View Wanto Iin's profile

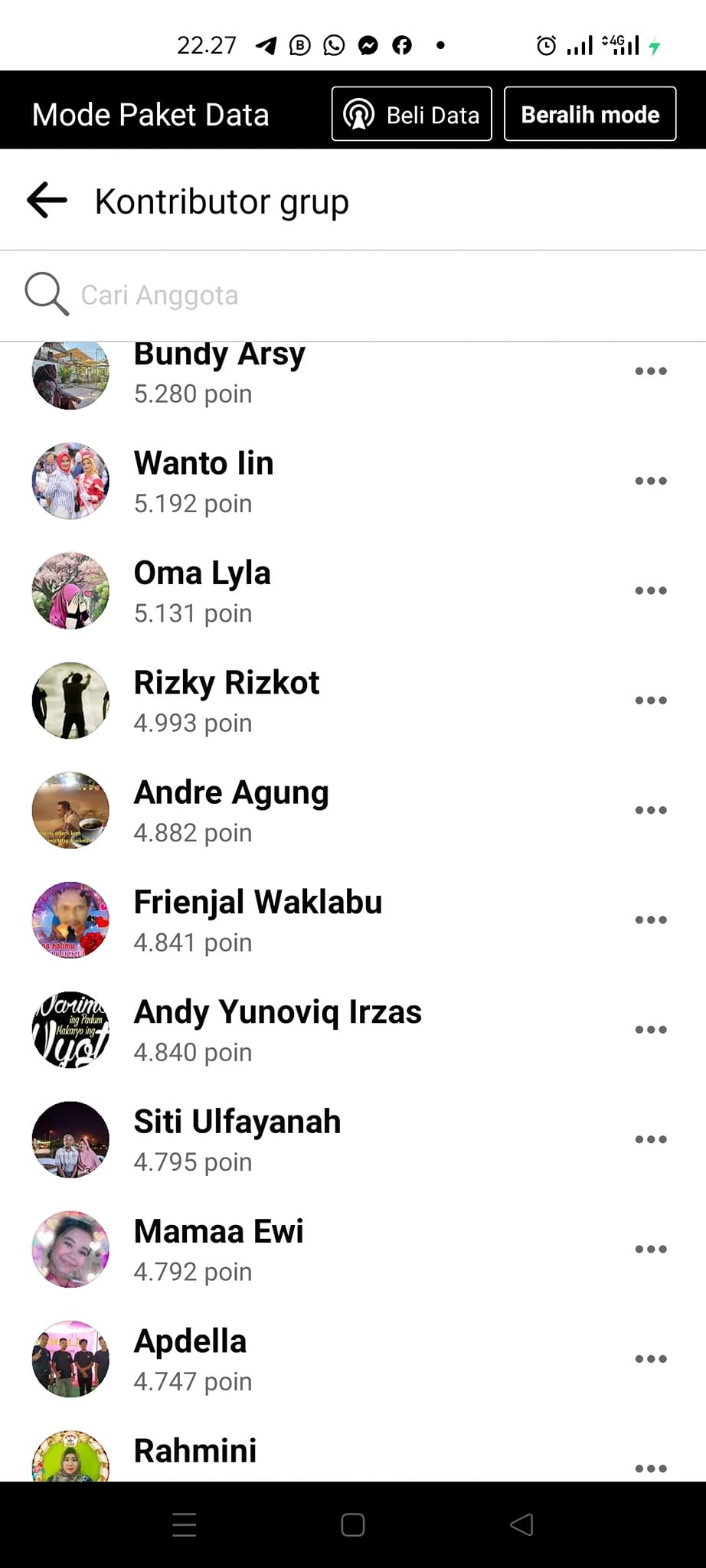coord(70,481)
